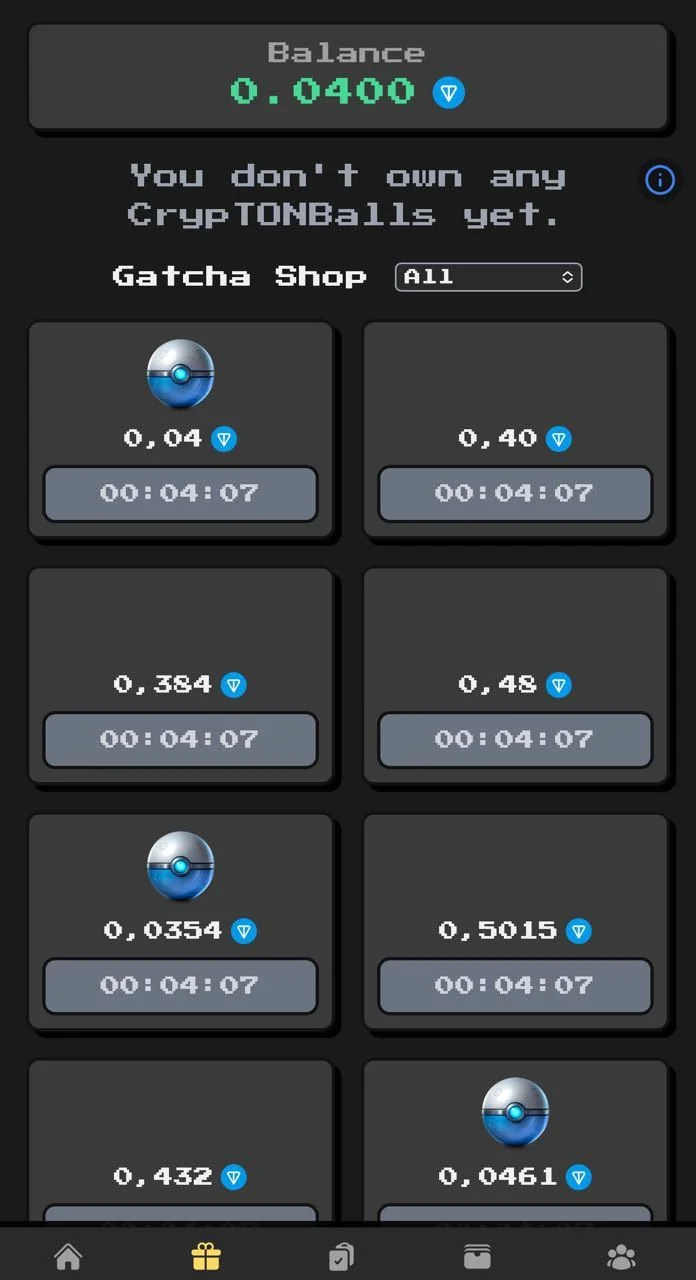Open the 0,0461 gatcha ball card

515,1141
